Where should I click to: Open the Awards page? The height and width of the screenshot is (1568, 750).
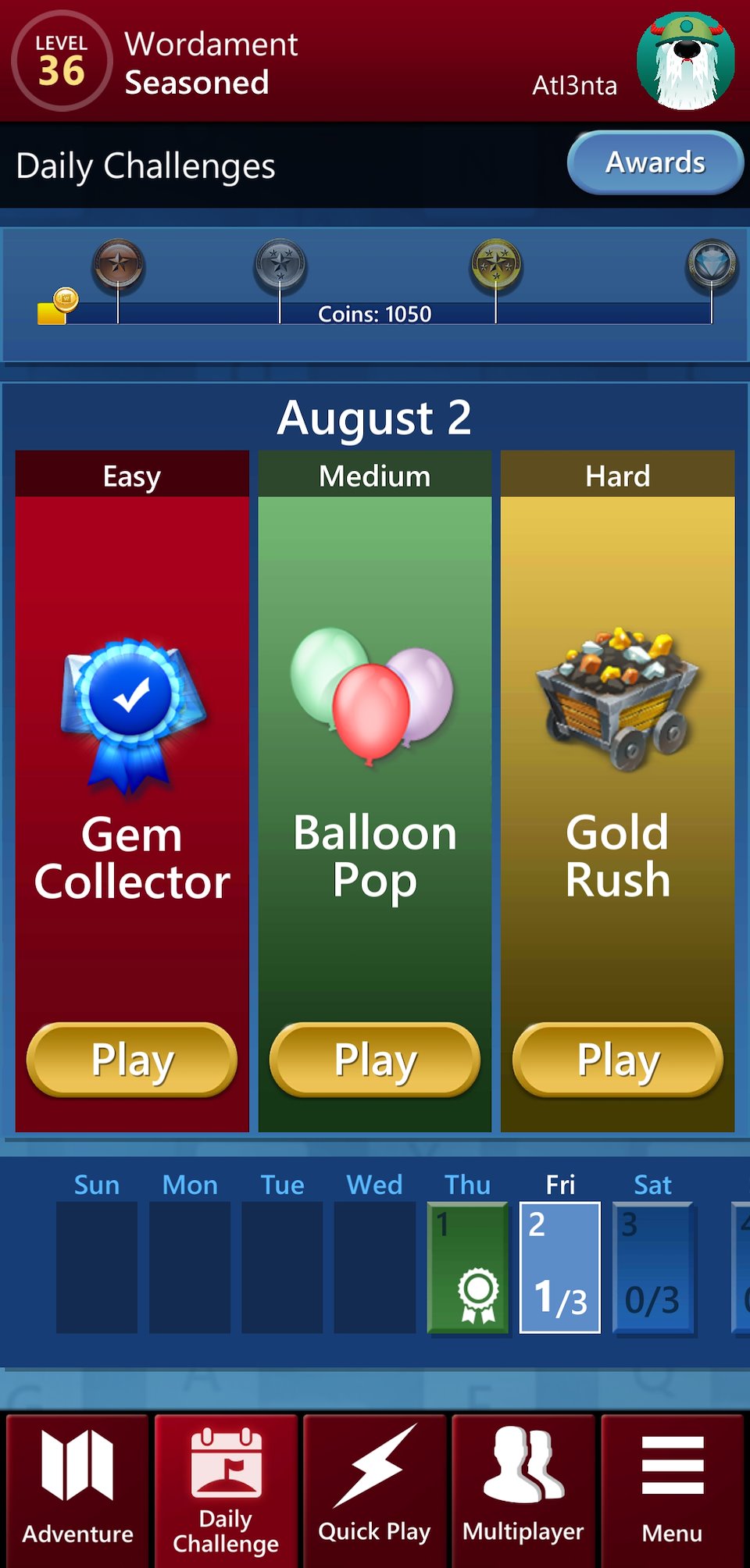coord(655,162)
